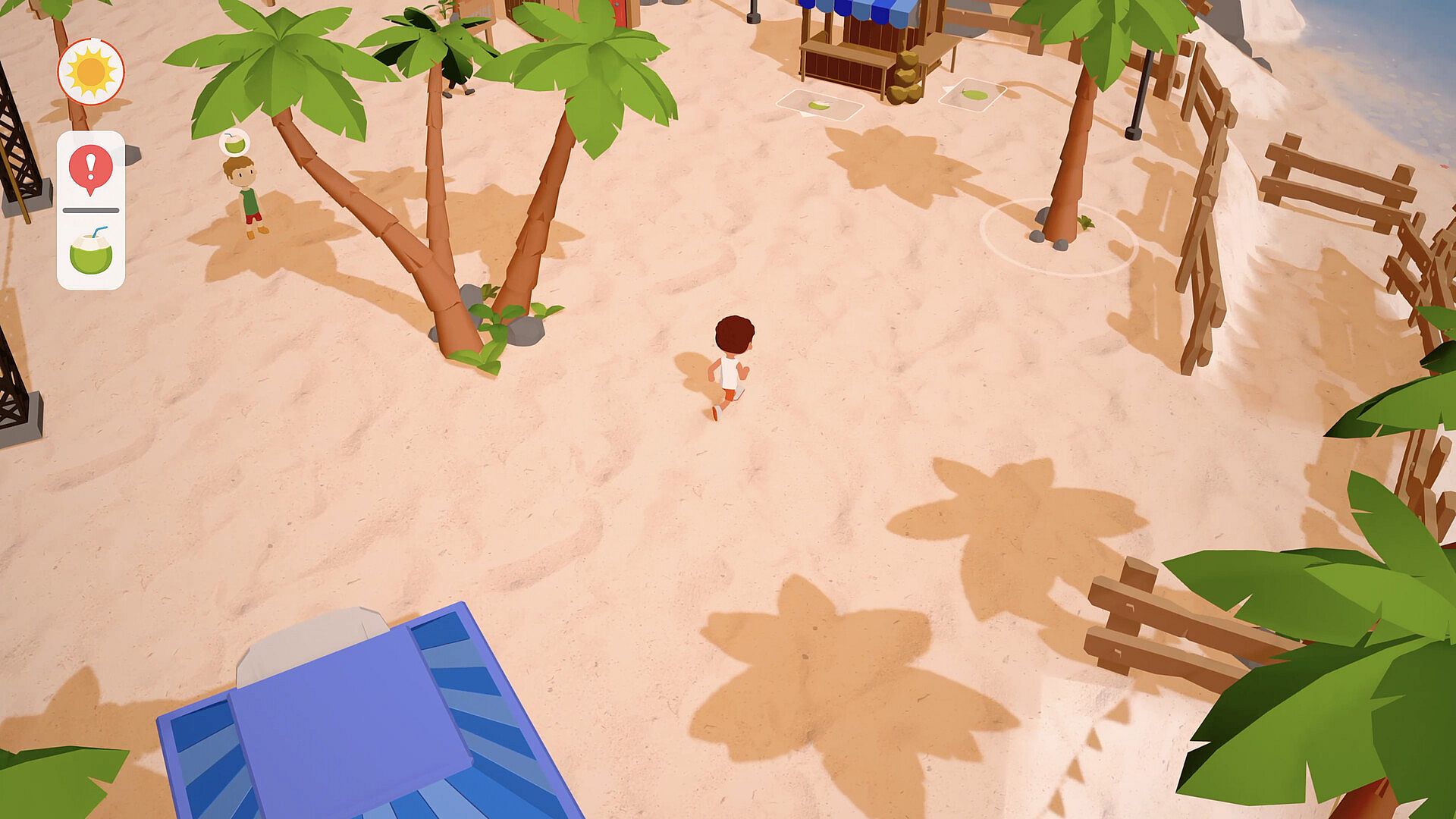Select the coconut drink quest item
Screen dimensions: 1456x819
pyautogui.click(x=91, y=252)
